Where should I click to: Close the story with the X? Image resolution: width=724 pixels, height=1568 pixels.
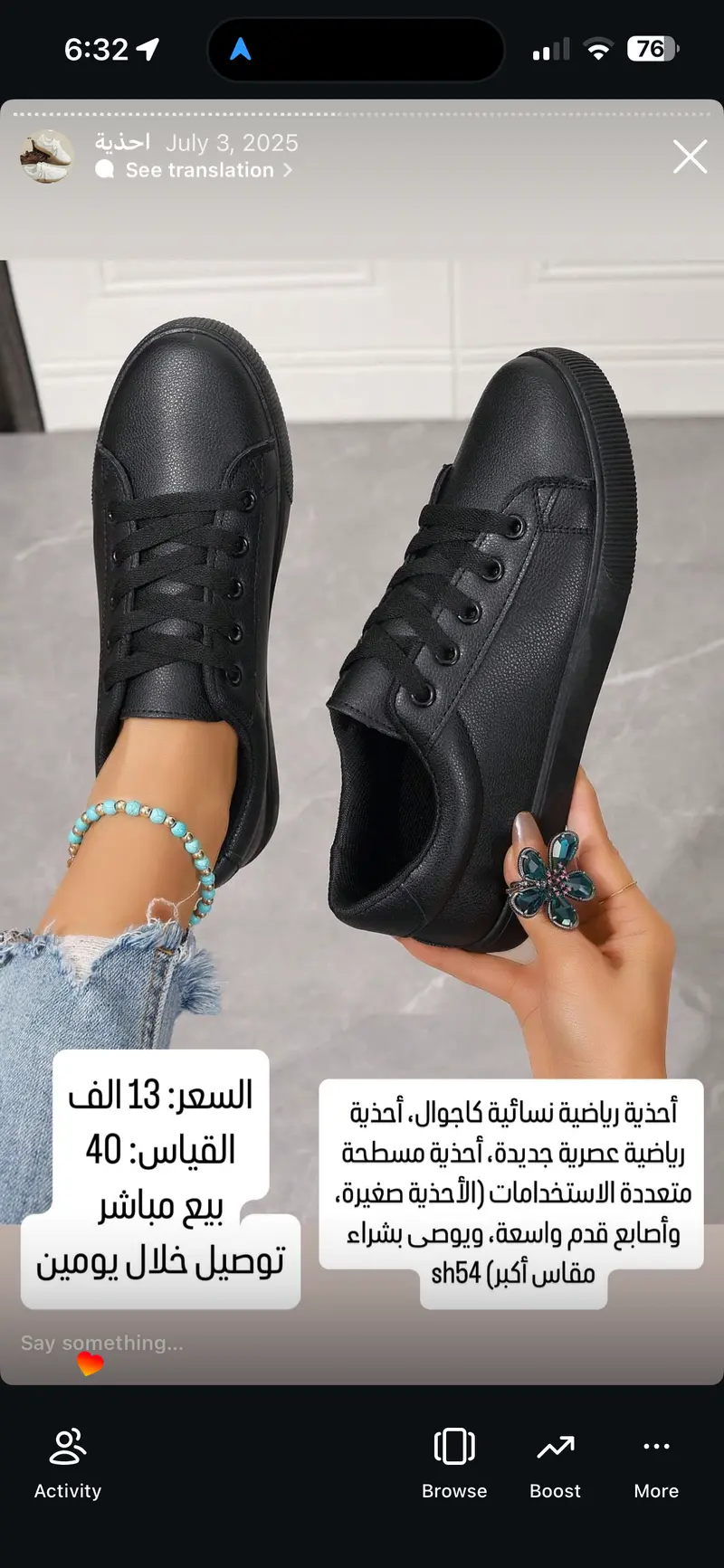[690, 156]
